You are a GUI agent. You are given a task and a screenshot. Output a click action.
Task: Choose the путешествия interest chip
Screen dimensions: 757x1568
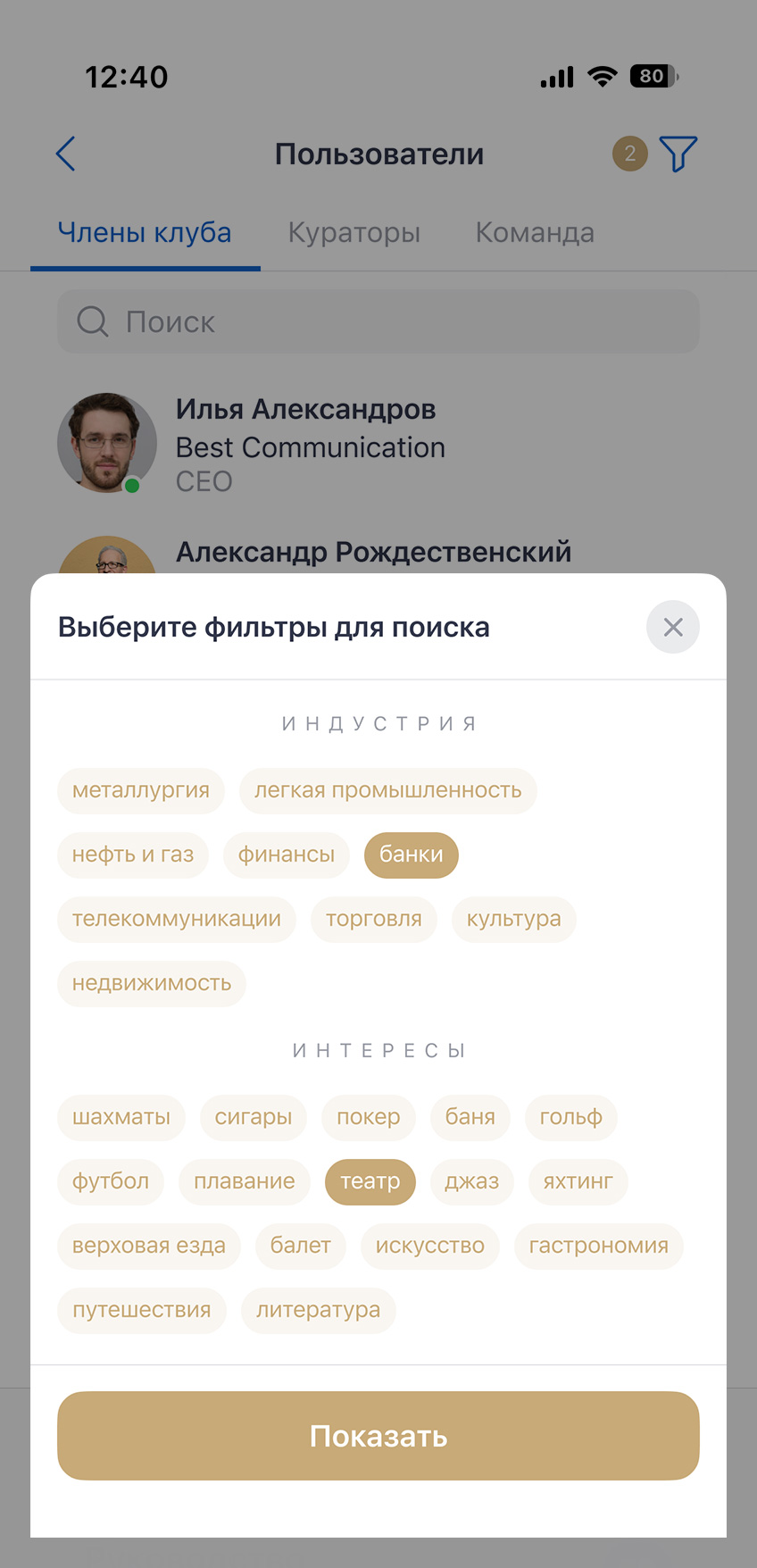pyautogui.click(x=142, y=1310)
